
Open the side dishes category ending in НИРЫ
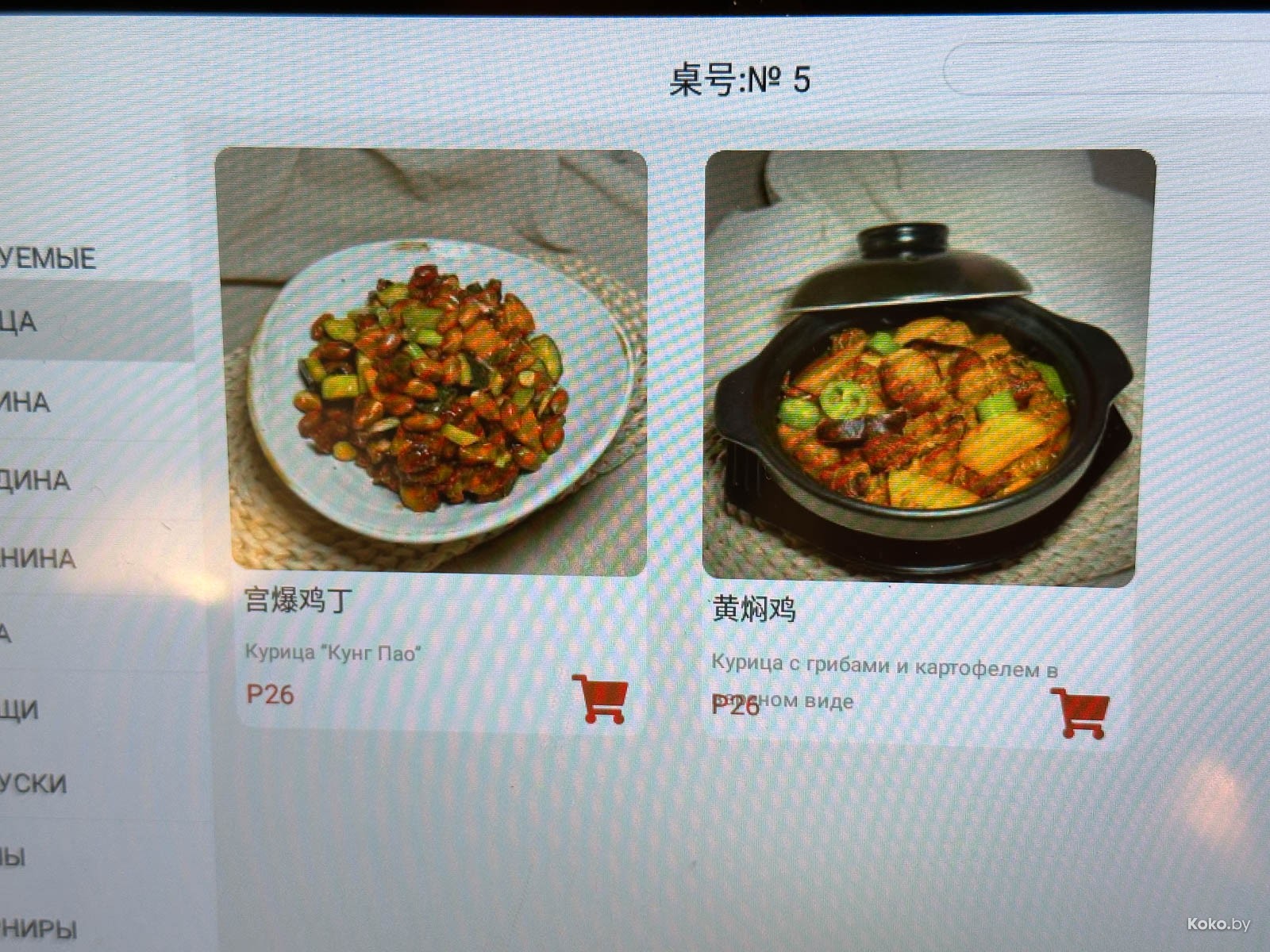(38, 928)
